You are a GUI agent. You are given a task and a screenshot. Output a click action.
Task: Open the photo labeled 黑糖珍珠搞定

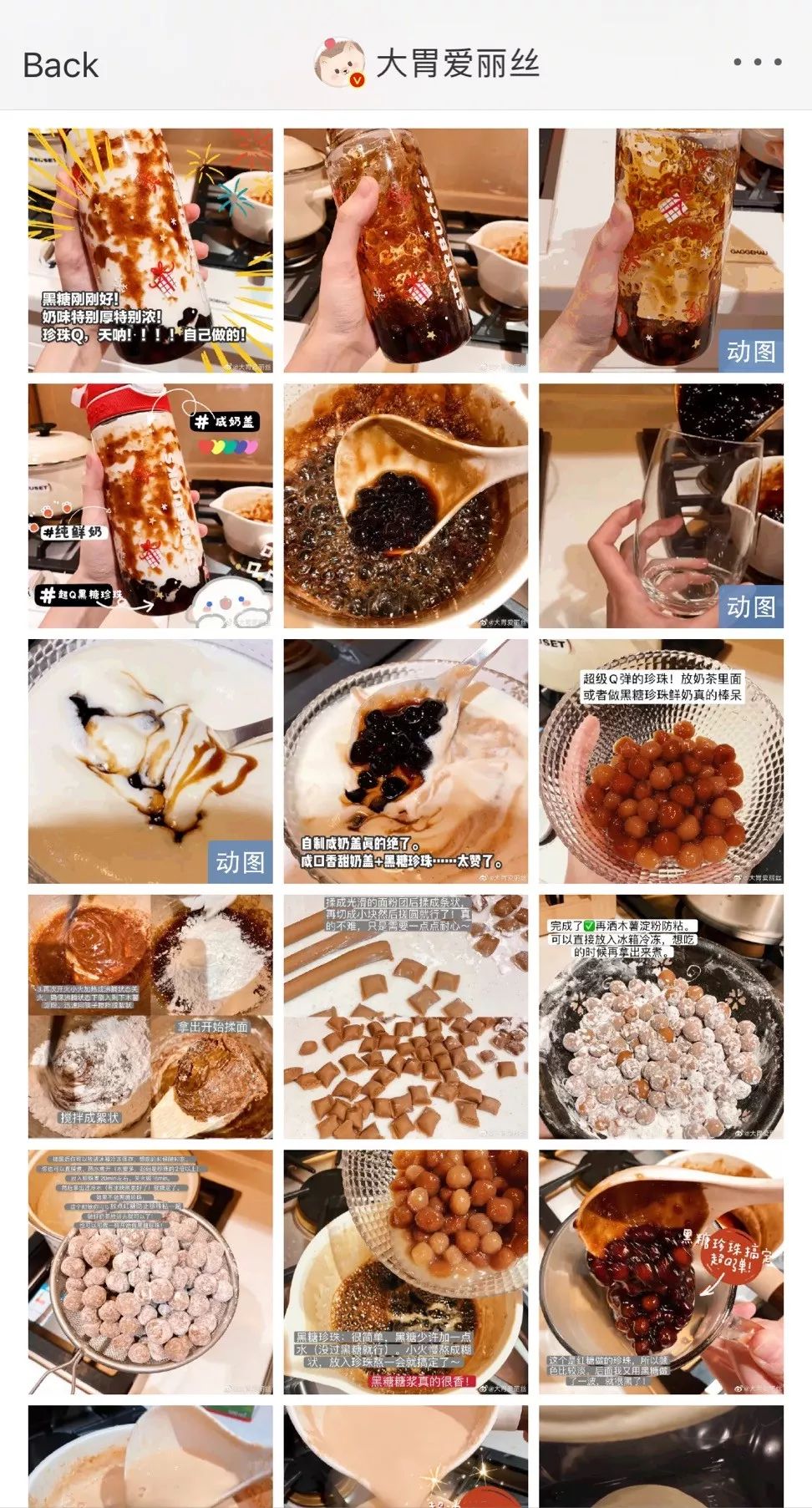click(661, 1272)
